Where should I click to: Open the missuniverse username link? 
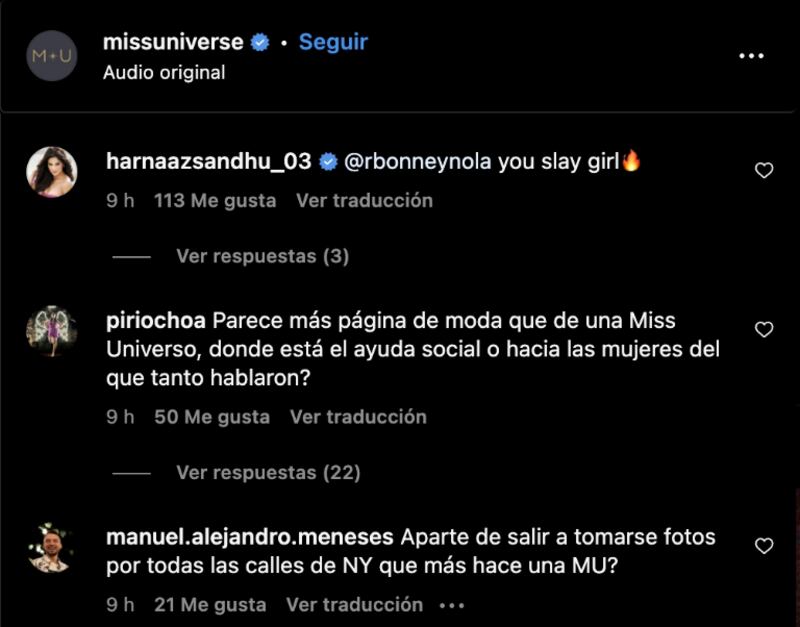coord(173,42)
